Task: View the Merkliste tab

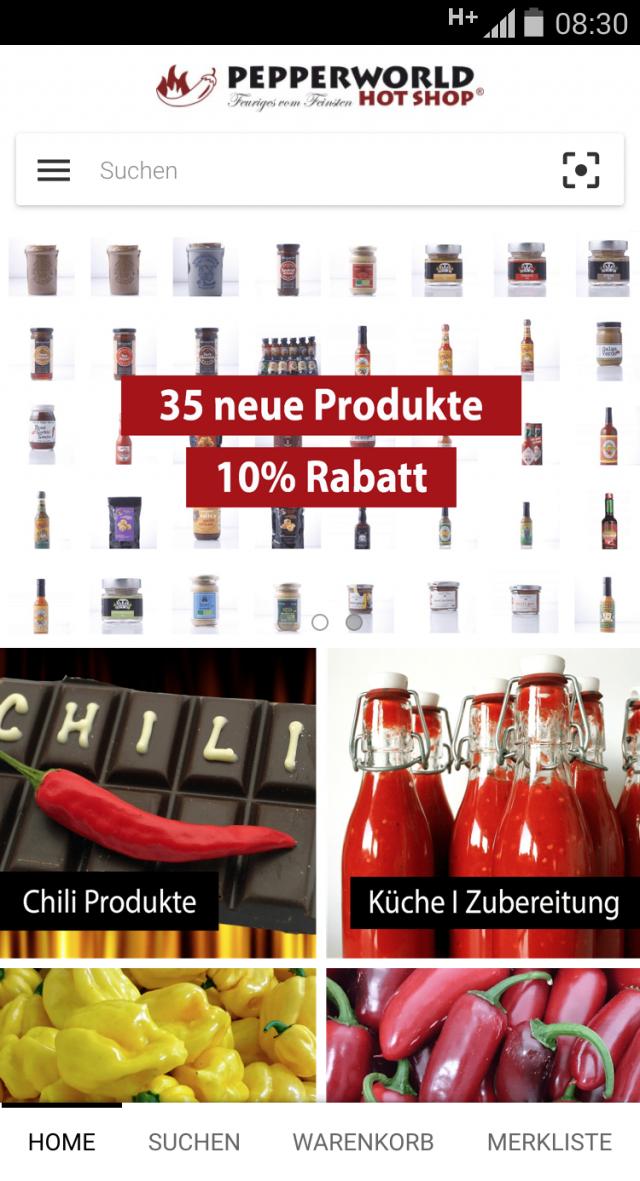Action: coord(549,1142)
